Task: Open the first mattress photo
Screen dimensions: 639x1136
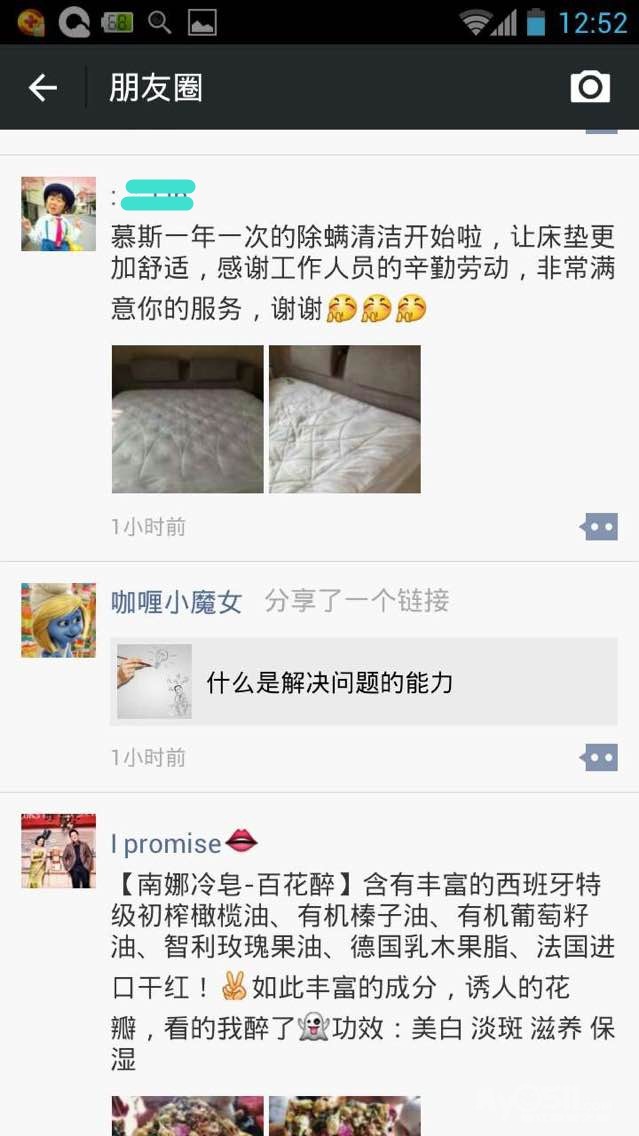Action: coord(187,419)
